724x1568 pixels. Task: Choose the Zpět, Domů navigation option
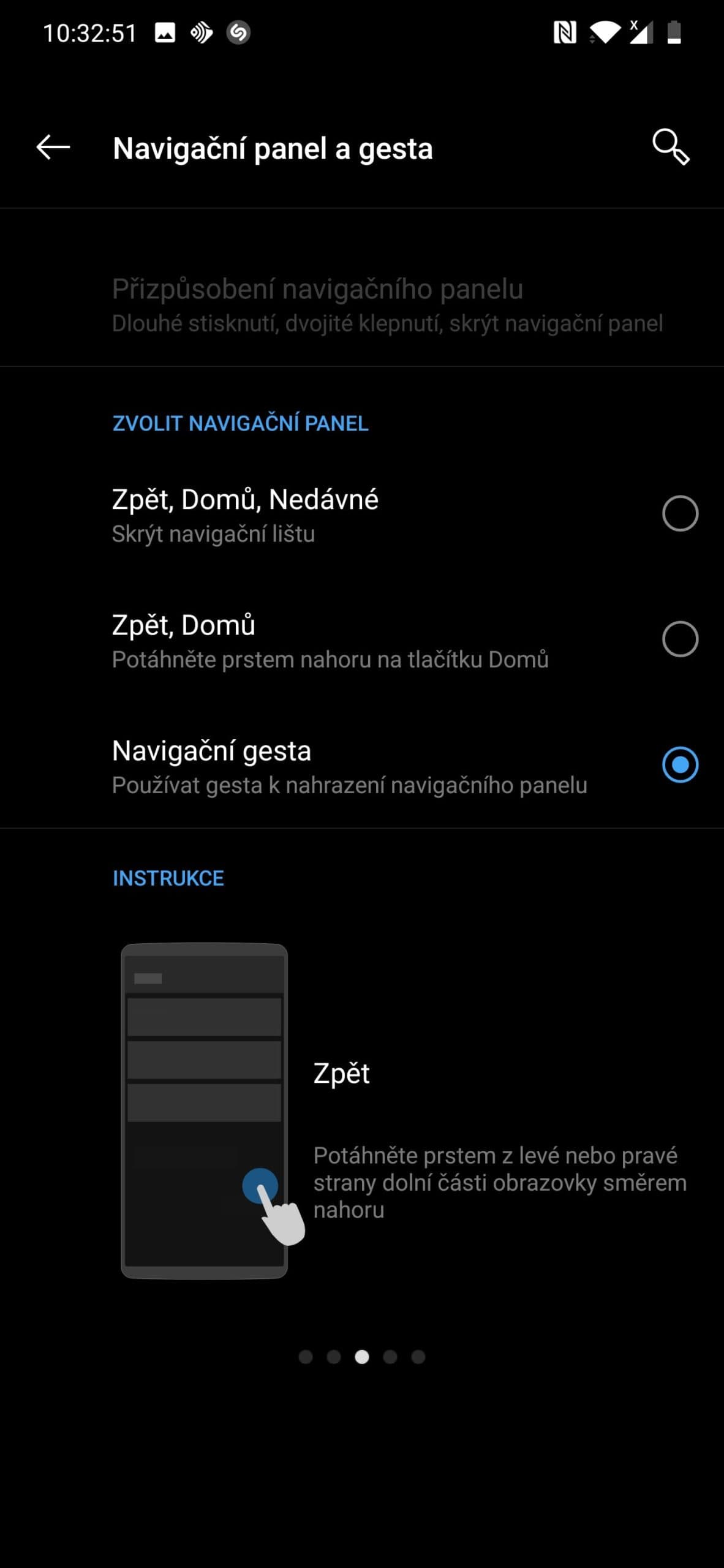680,639
